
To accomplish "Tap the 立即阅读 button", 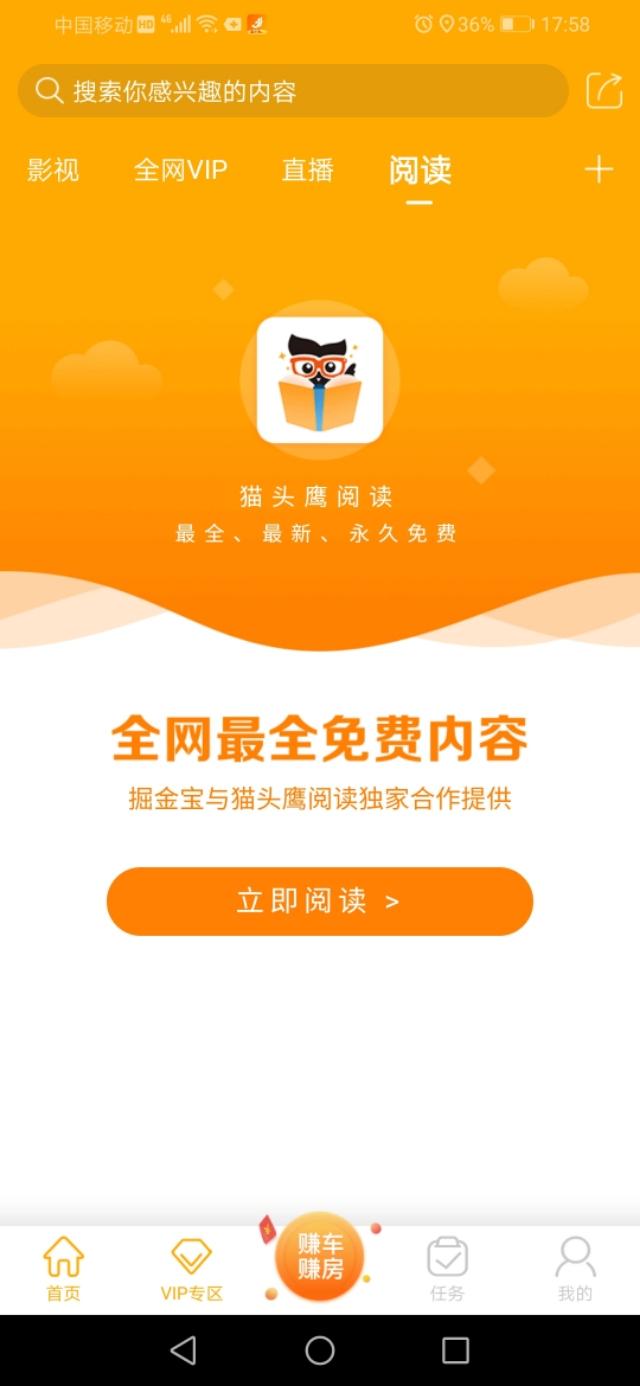I will tap(320, 901).
